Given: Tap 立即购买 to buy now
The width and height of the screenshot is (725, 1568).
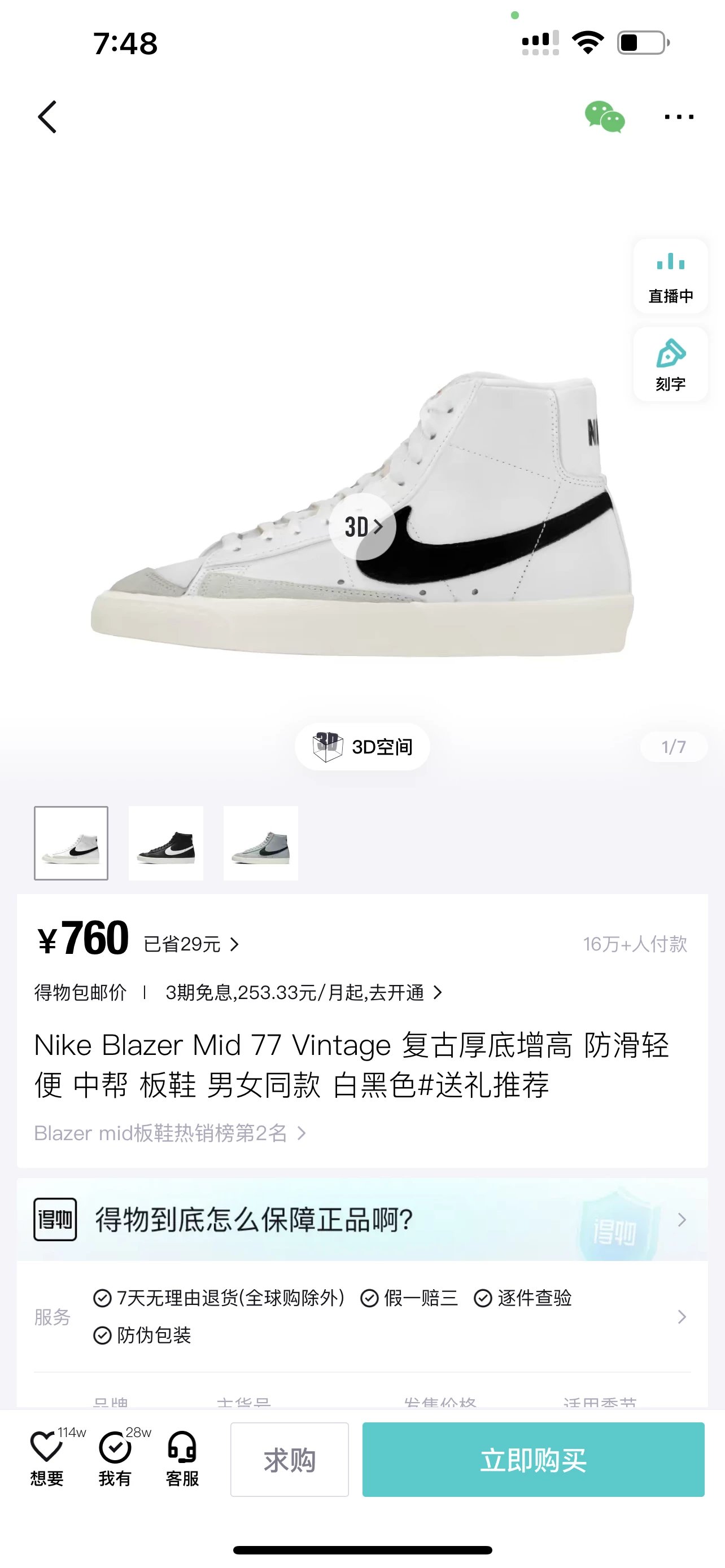Looking at the screenshot, I should [x=533, y=1460].
